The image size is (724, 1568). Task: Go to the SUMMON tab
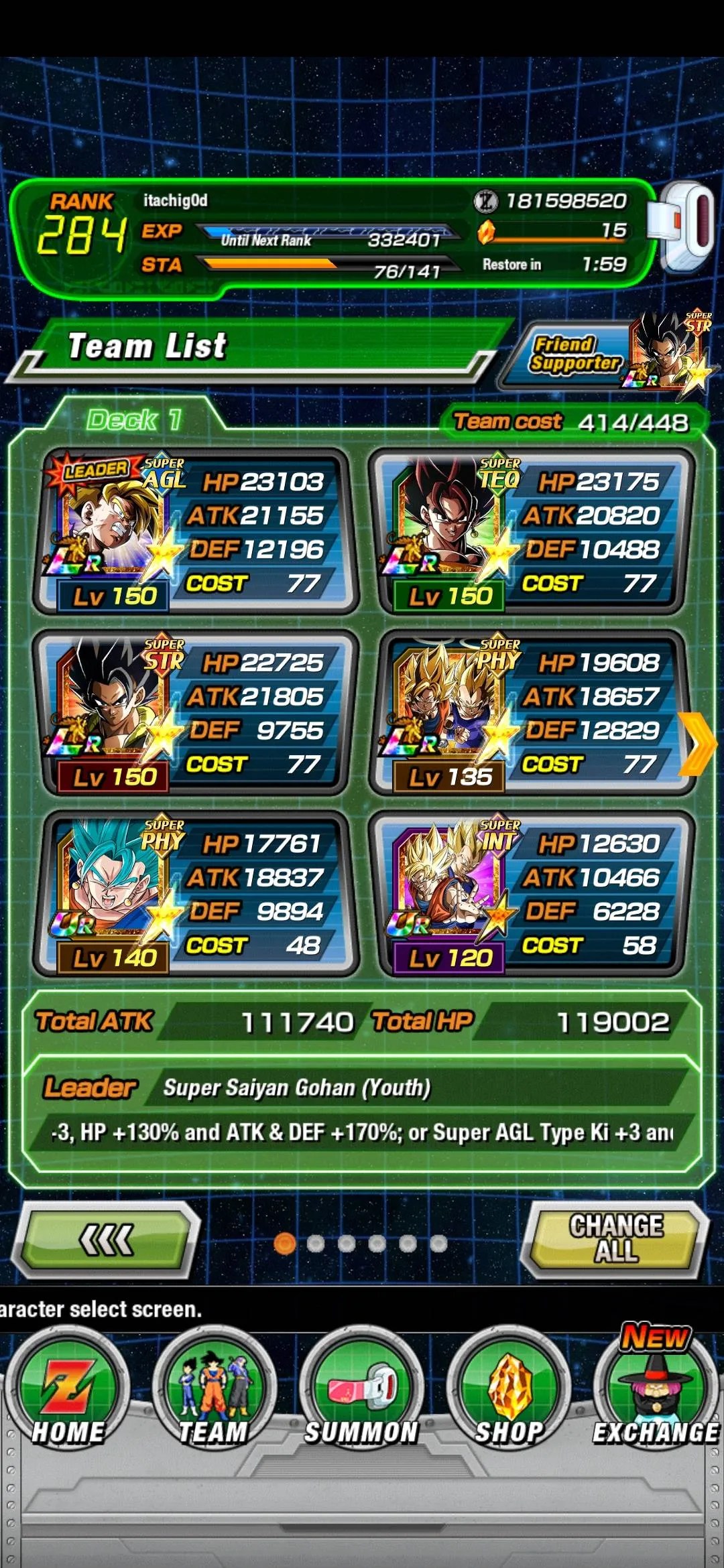[x=362, y=1394]
